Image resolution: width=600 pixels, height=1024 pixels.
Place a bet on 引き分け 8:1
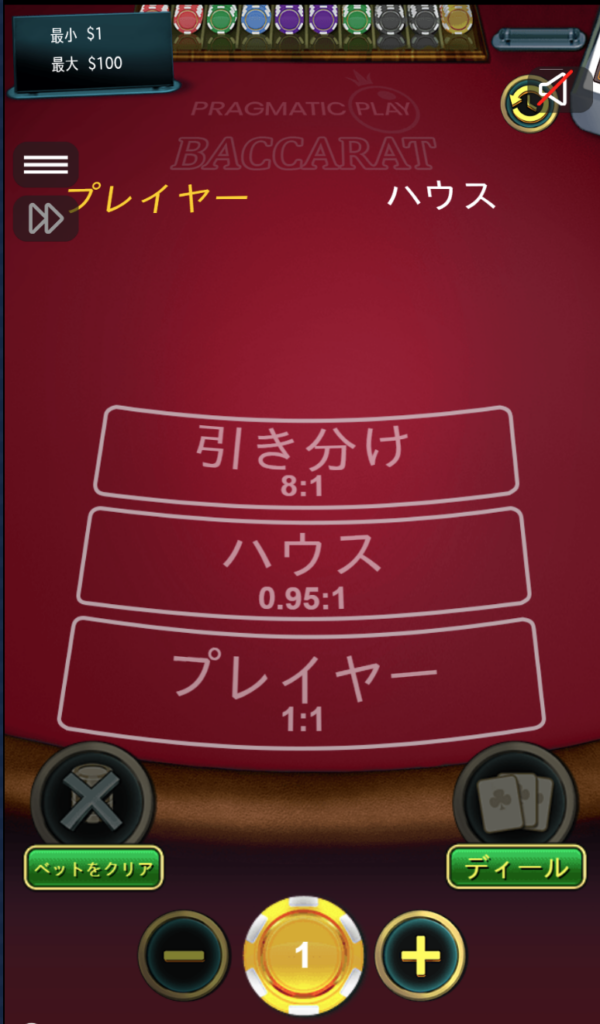304,452
